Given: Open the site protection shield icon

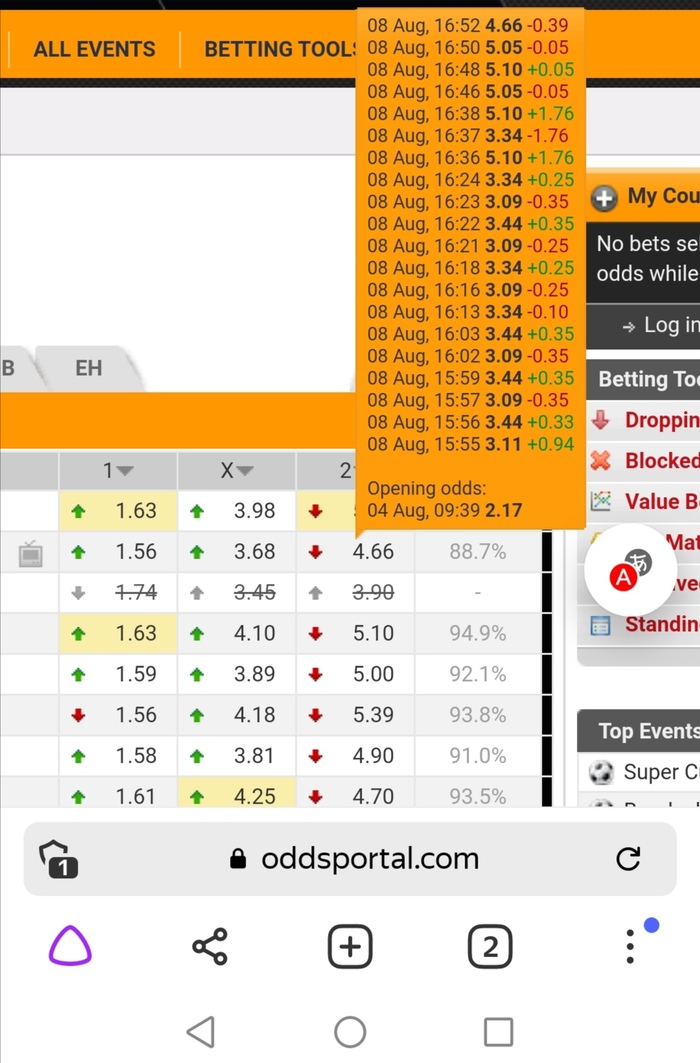Looking at the screenshot, I should pyautogui.click(x=59, y=858).
